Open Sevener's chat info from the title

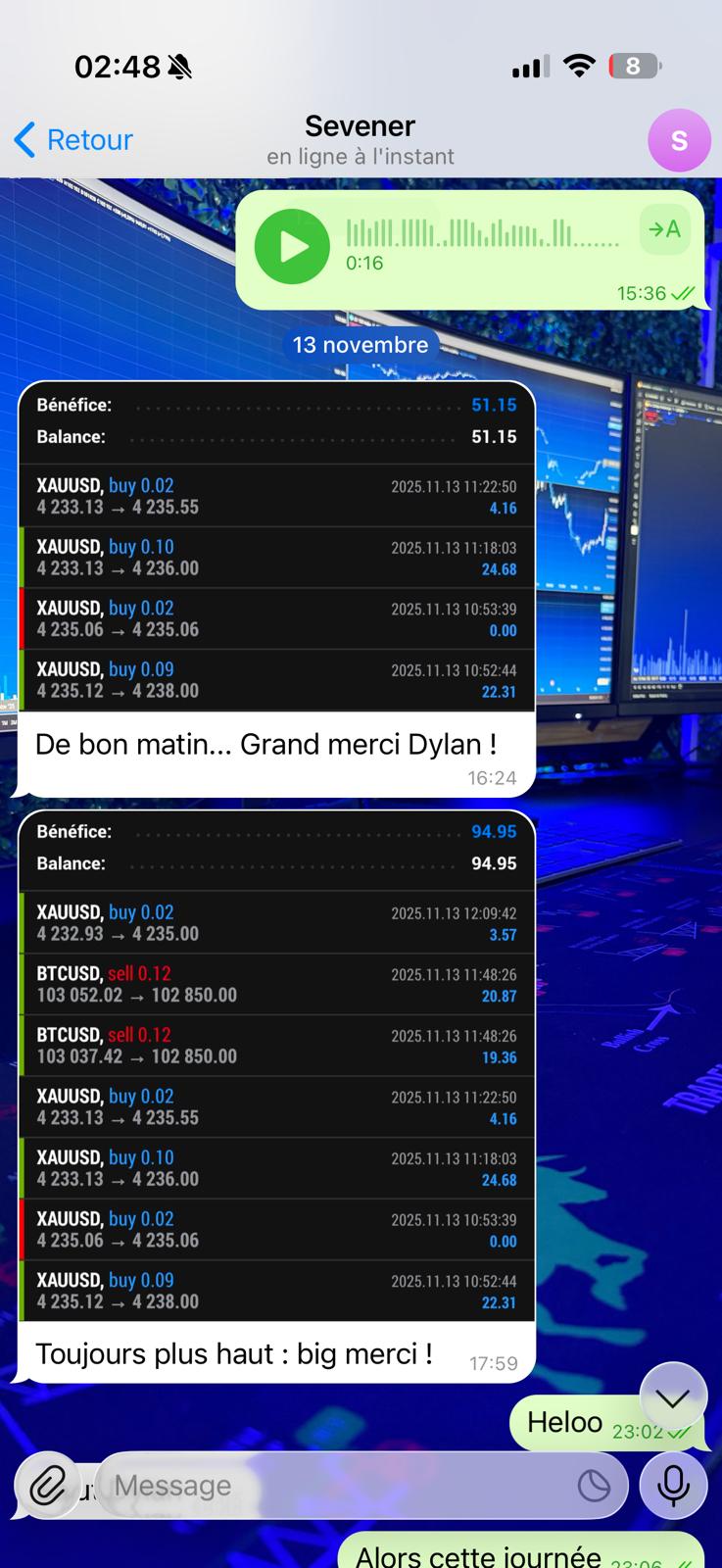click(361, 139)
